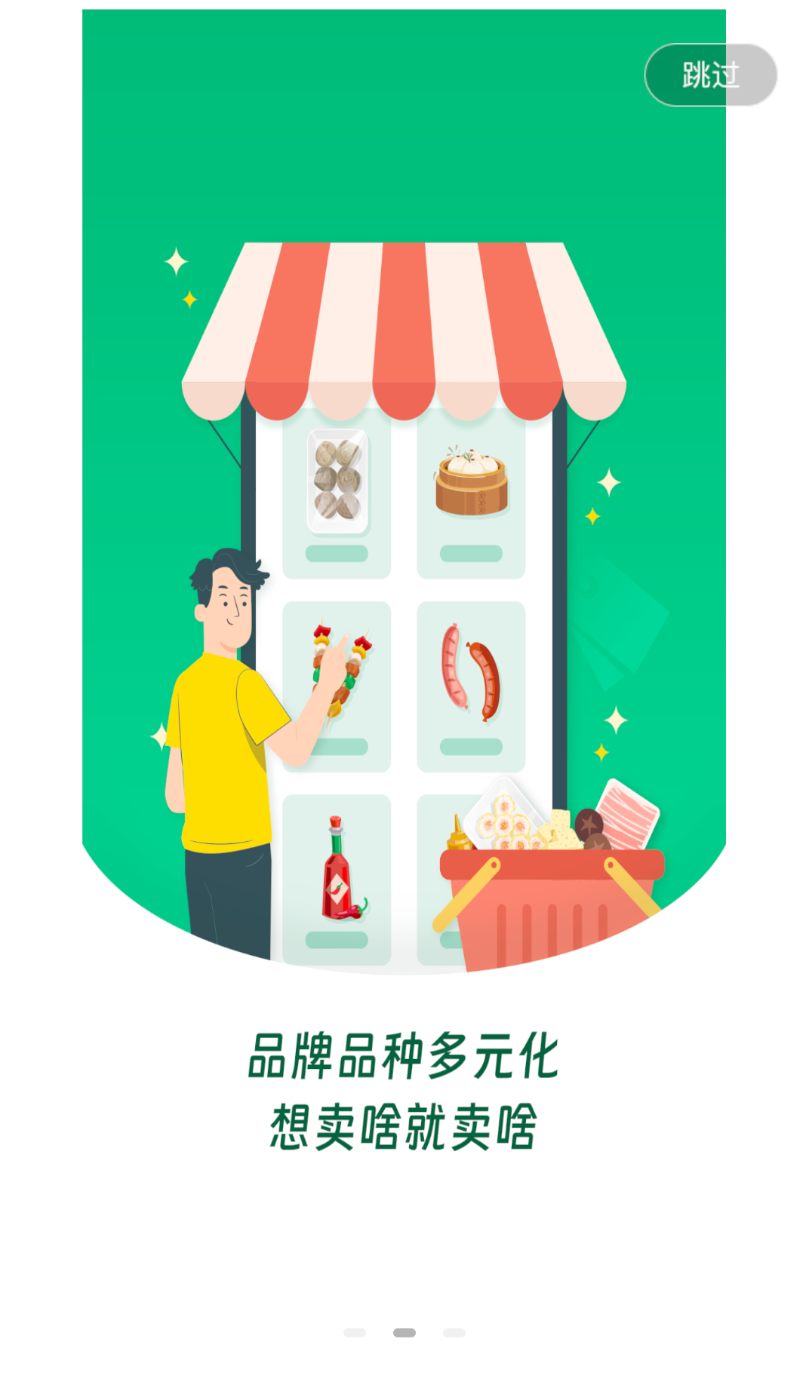Select the third page indicator dot
Viewport: 806px width, 1387px height.
(455, 1332)
